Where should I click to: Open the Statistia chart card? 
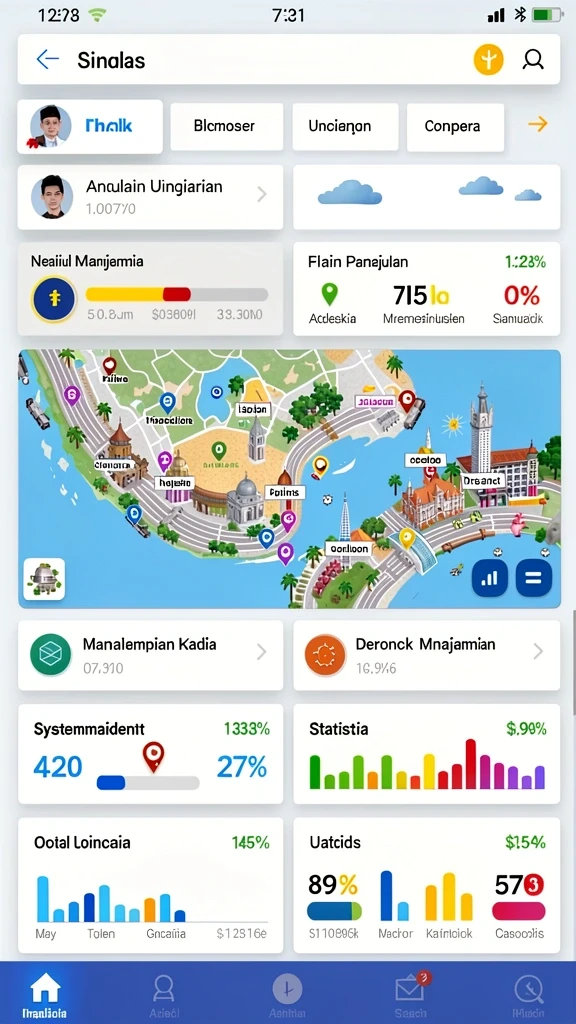pos(426,754)
